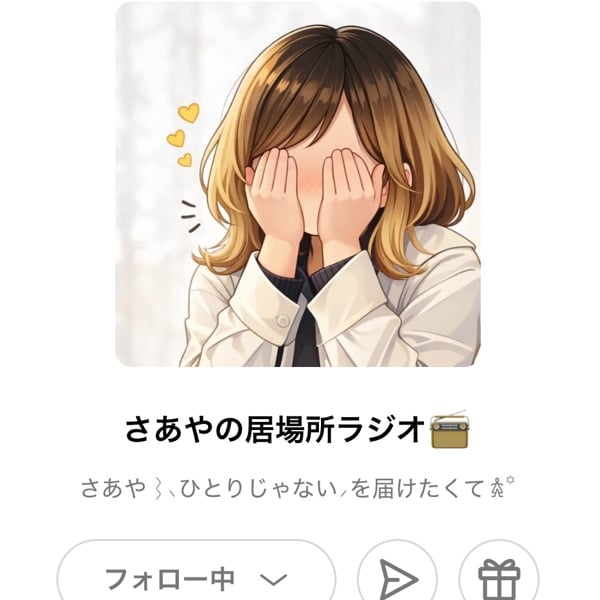
Task: View the channel's profile illustration
Action: click(298, 184)
